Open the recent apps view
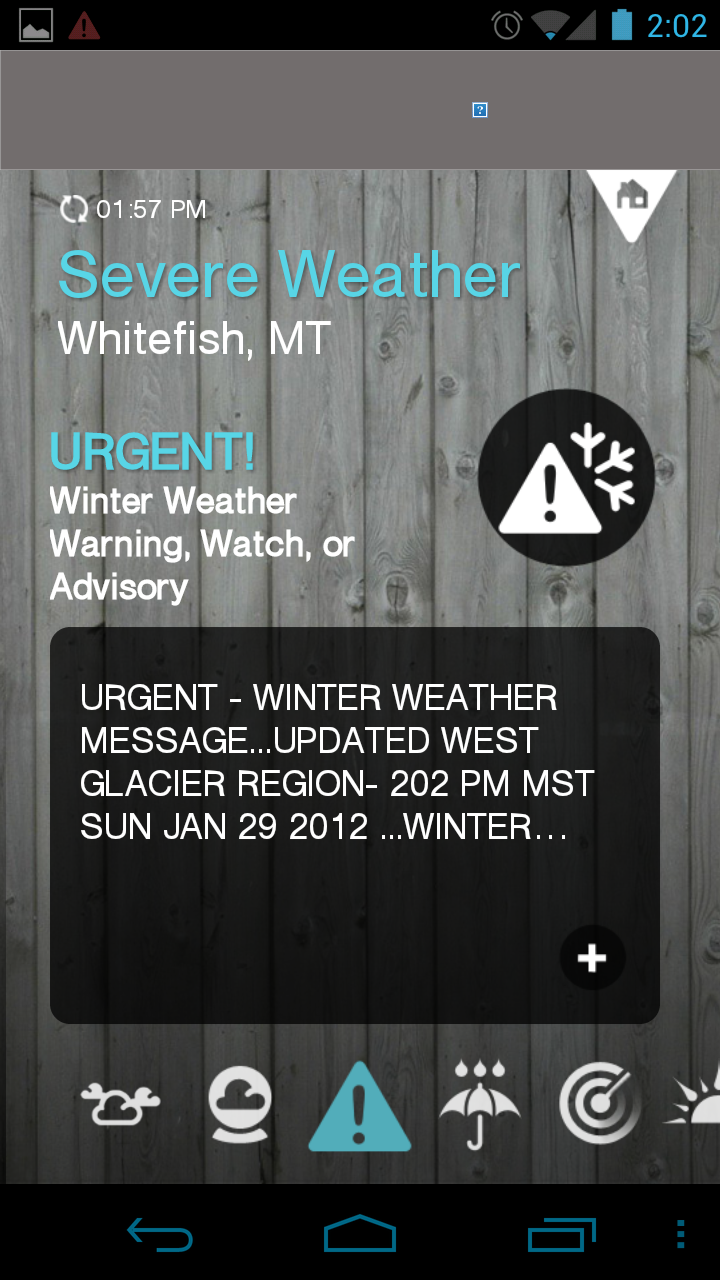The height and width of the screenshot is (1280, 720). tap(561, 1235)
